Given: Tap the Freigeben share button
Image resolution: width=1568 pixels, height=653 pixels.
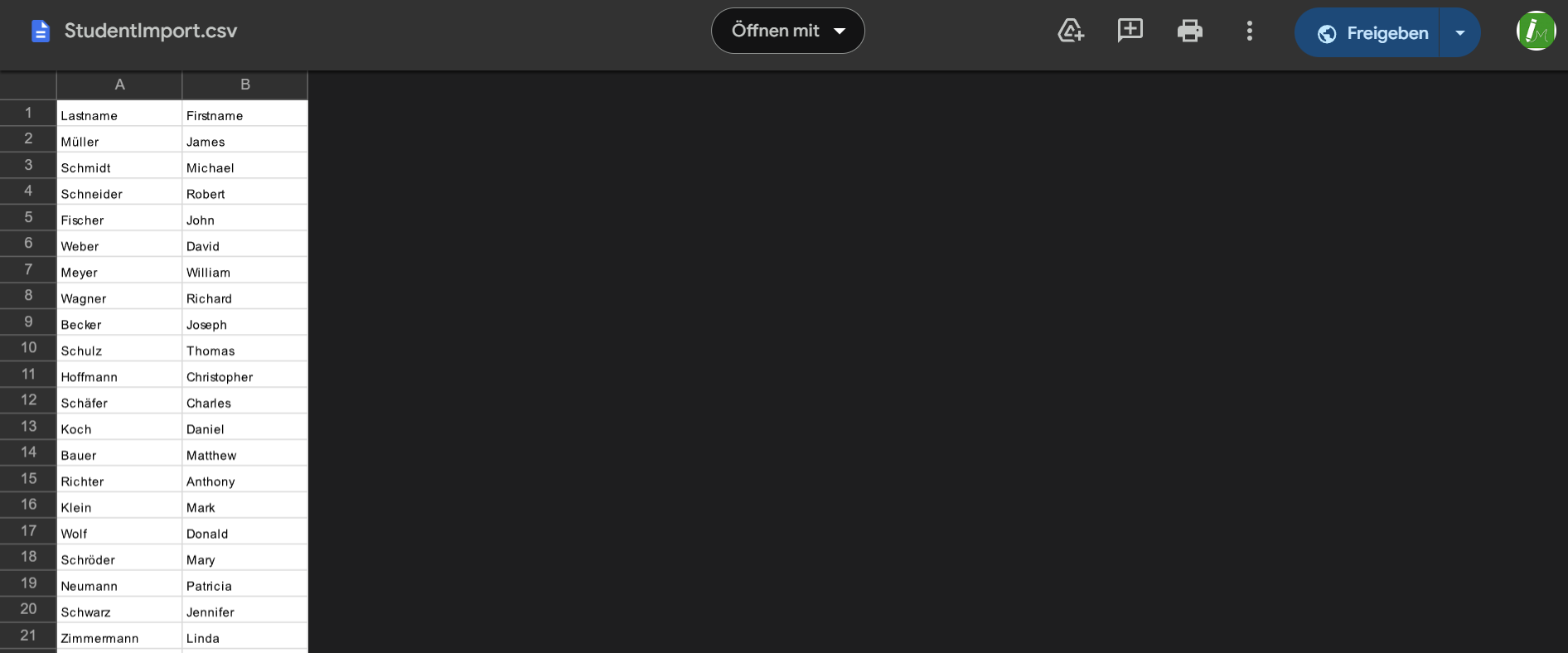Looking at the screenshot, I should pos(1372,33).
